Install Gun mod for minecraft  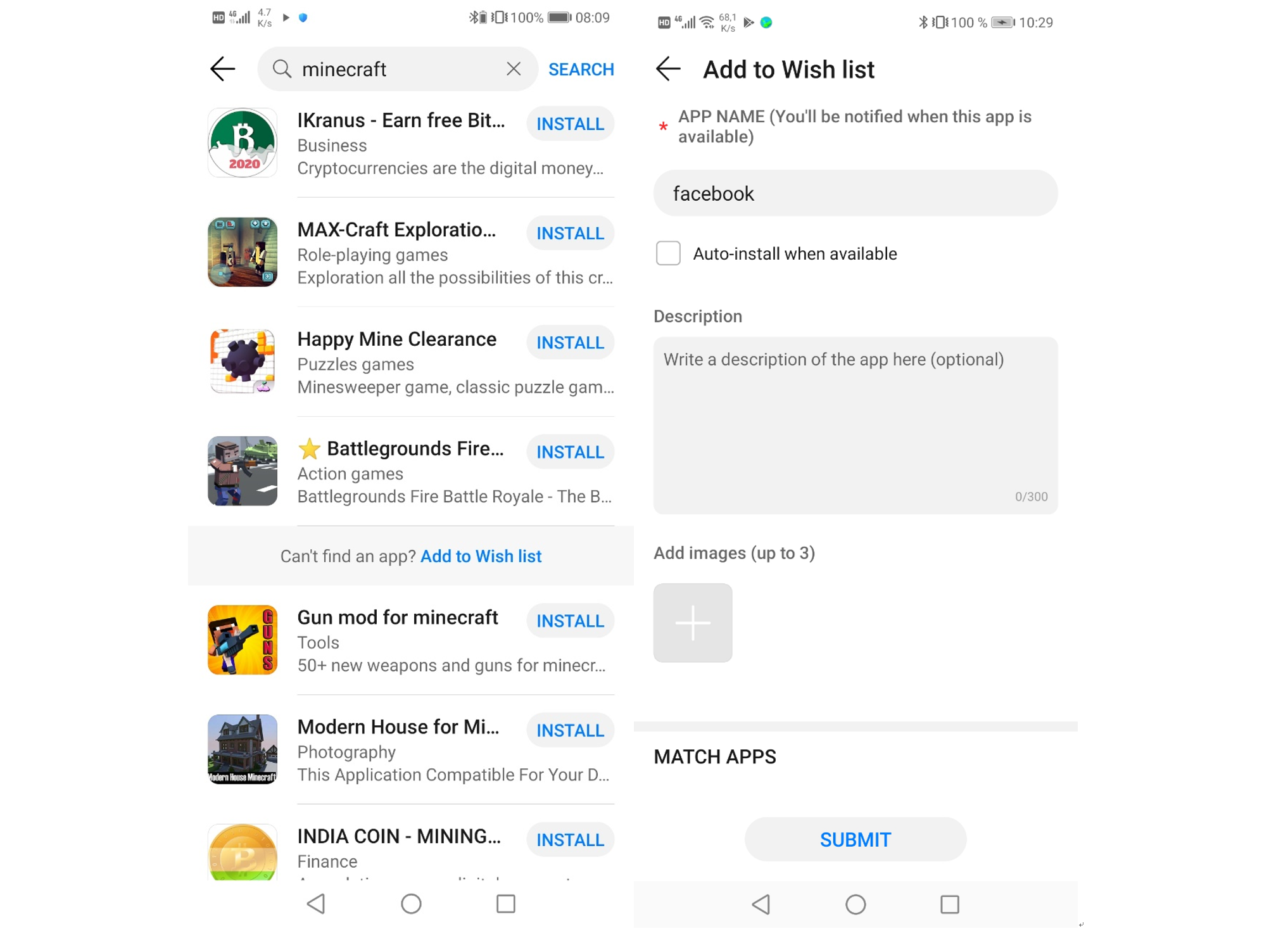coord(569,621)
